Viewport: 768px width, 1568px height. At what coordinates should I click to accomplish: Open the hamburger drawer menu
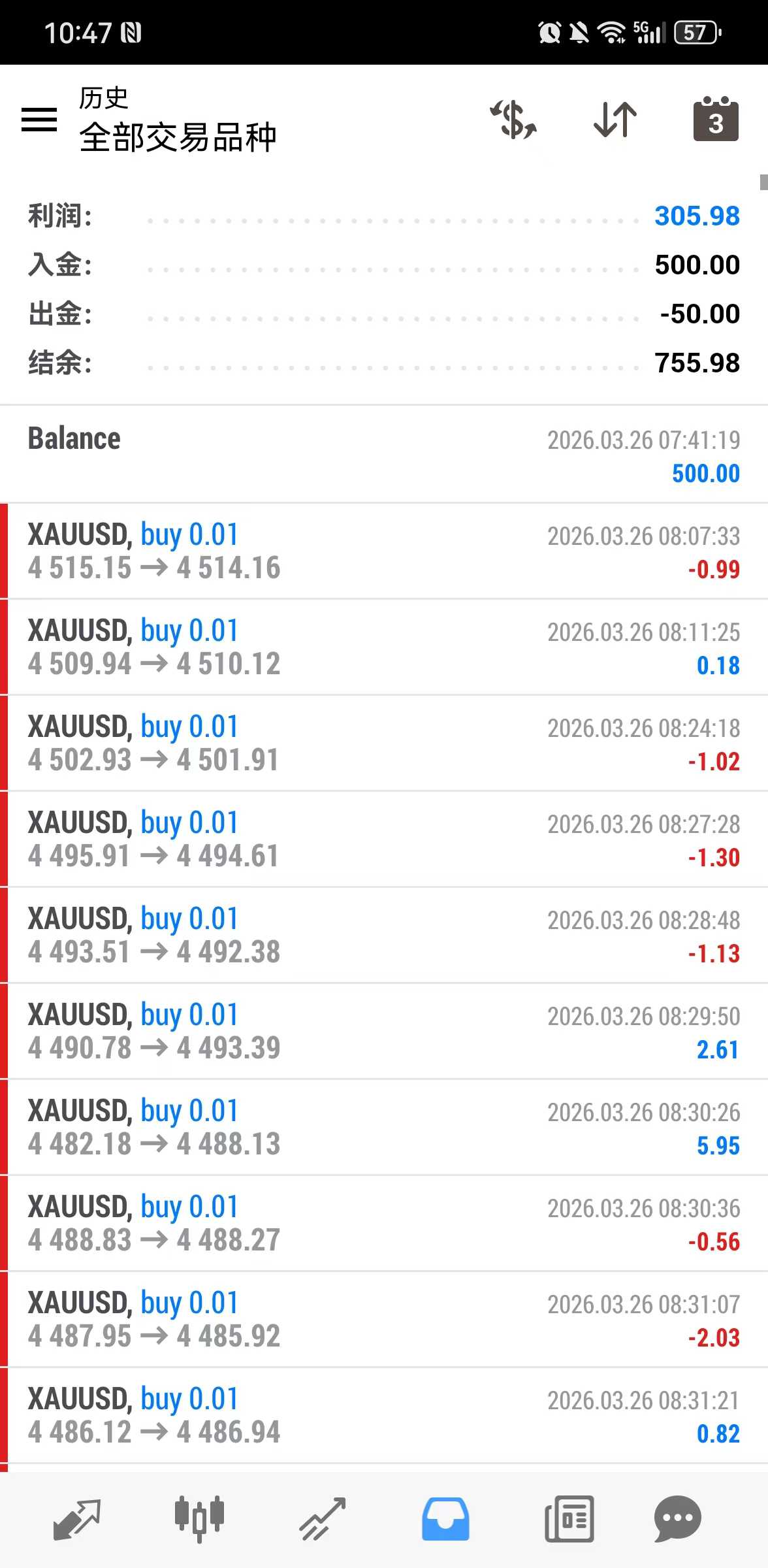tap(39, 120)
